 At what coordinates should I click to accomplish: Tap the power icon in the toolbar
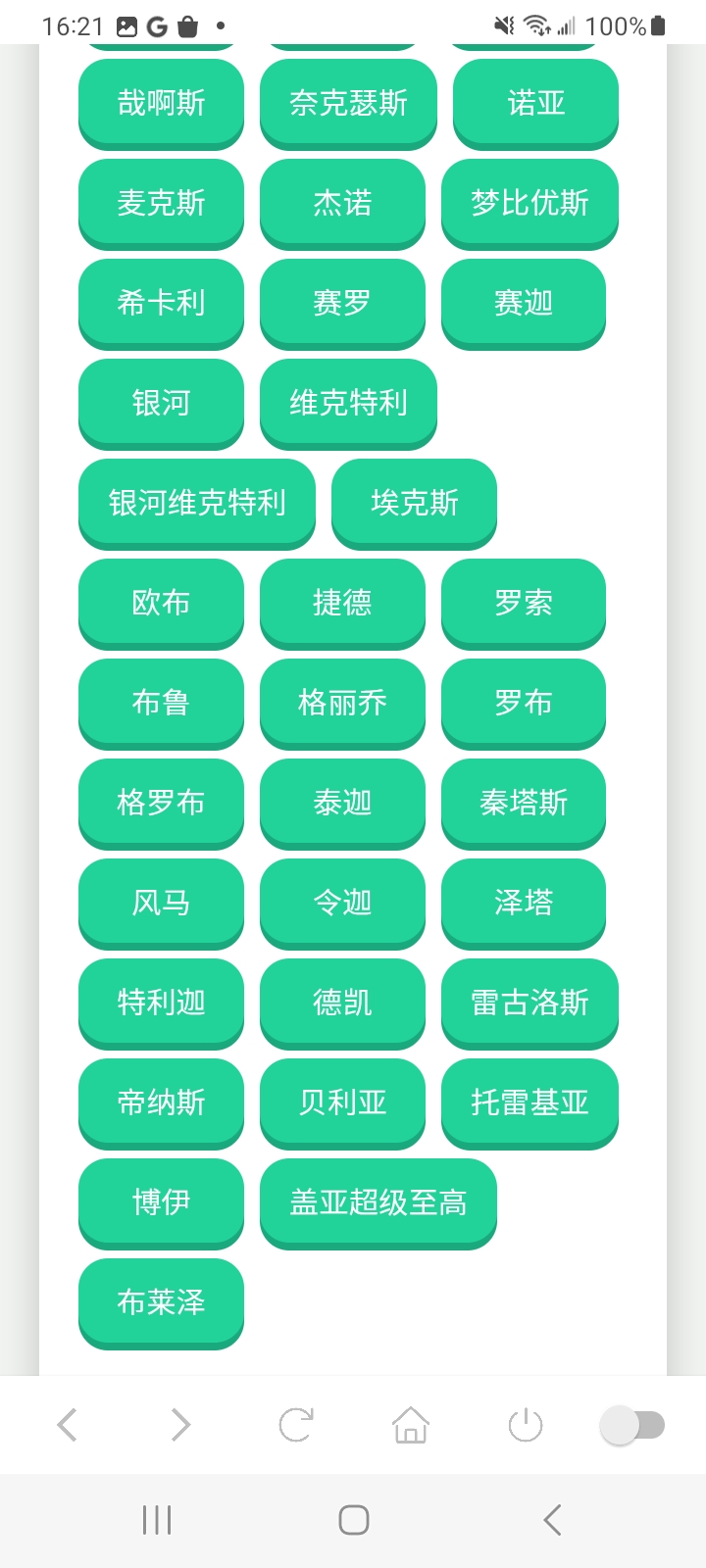pyautogui.click(x=524, y=1425)
